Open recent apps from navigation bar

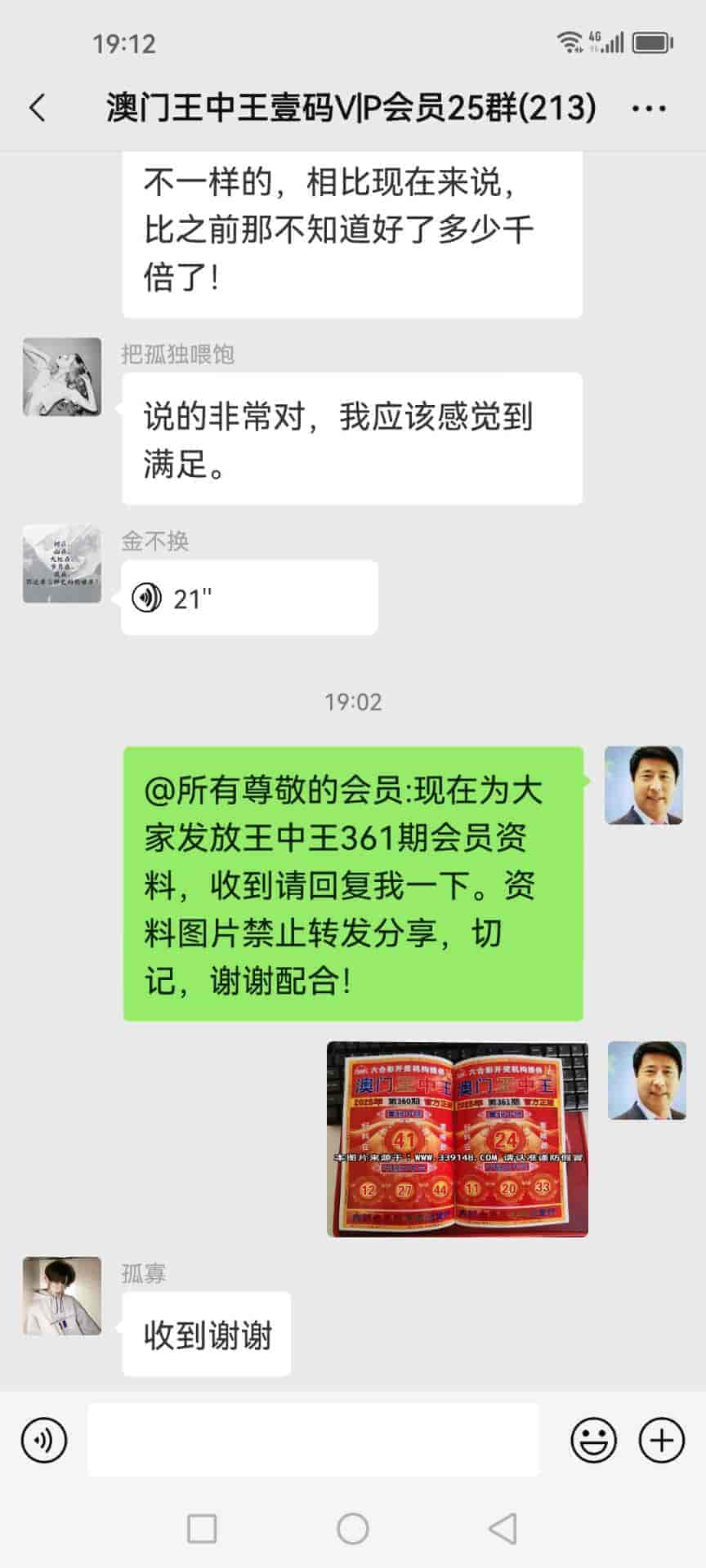coord(202,1528)
